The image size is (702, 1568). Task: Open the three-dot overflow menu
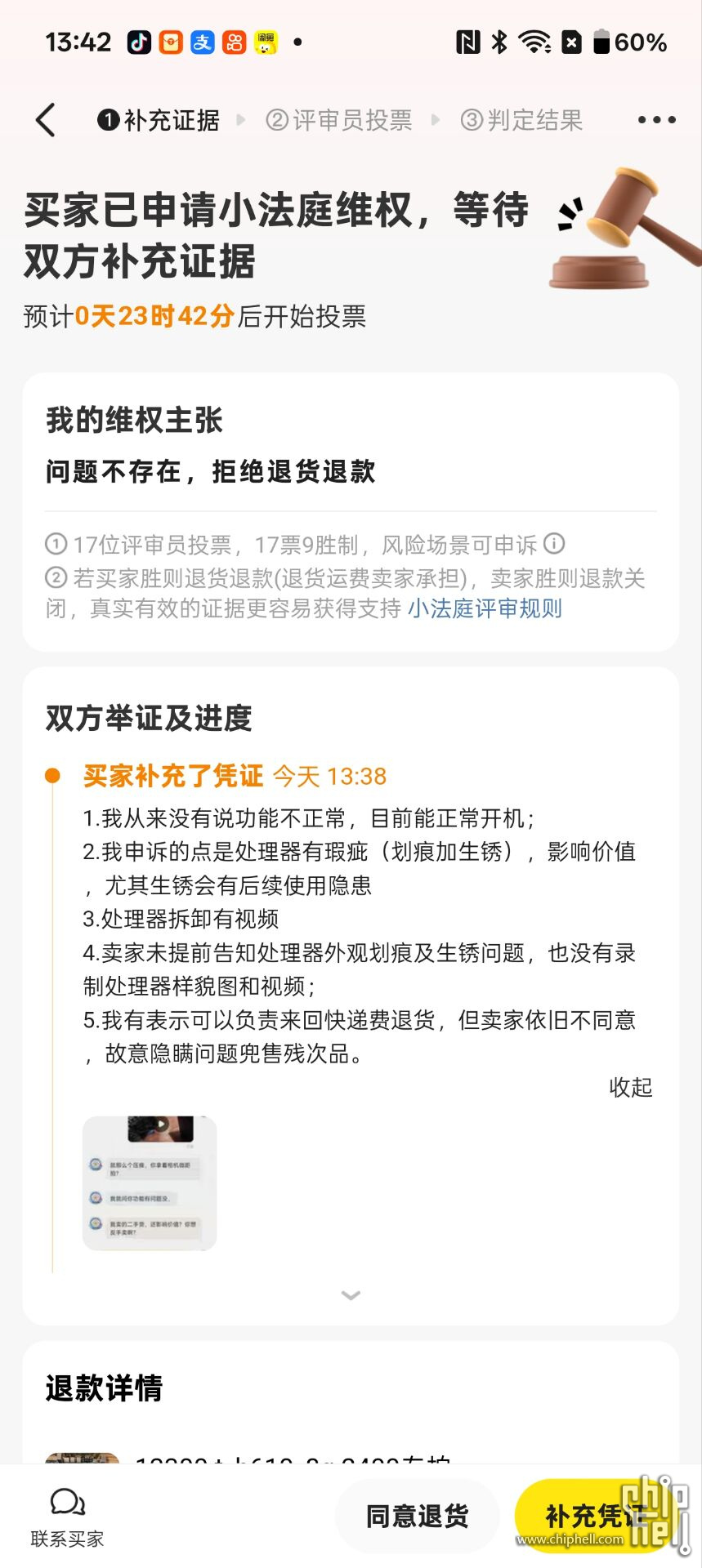pos(656,120)
